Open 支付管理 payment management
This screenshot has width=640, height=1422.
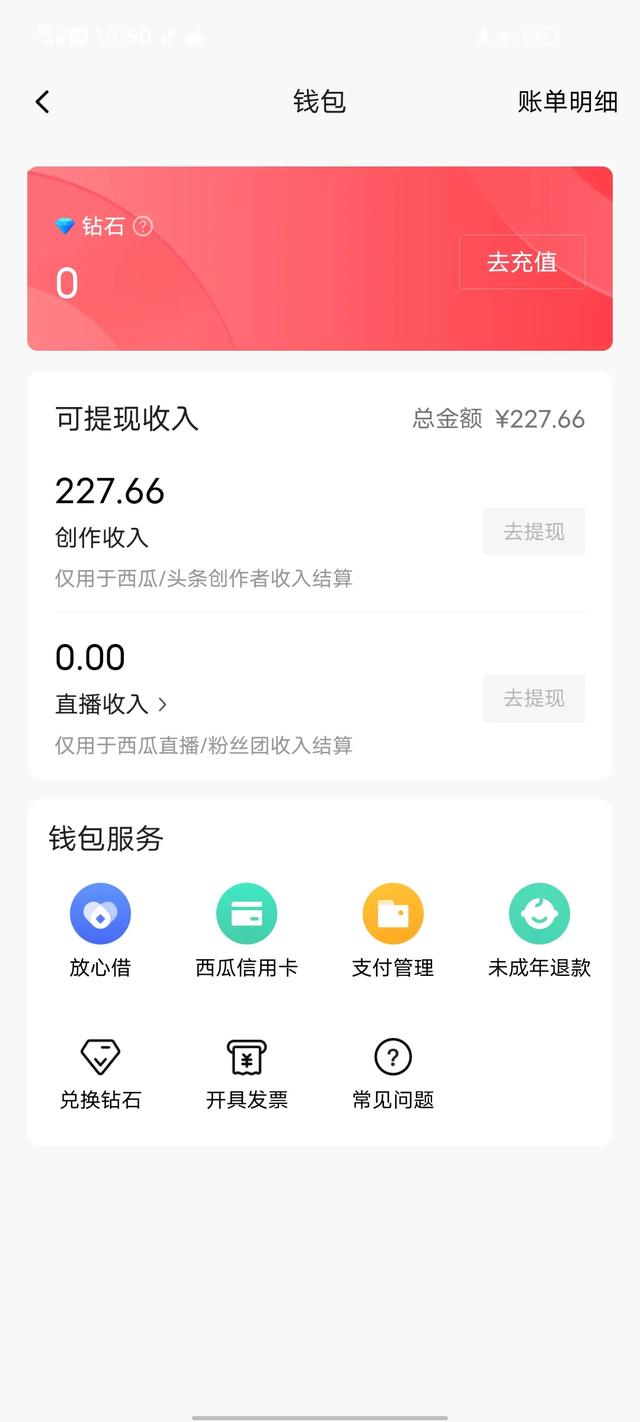[393, 930]
